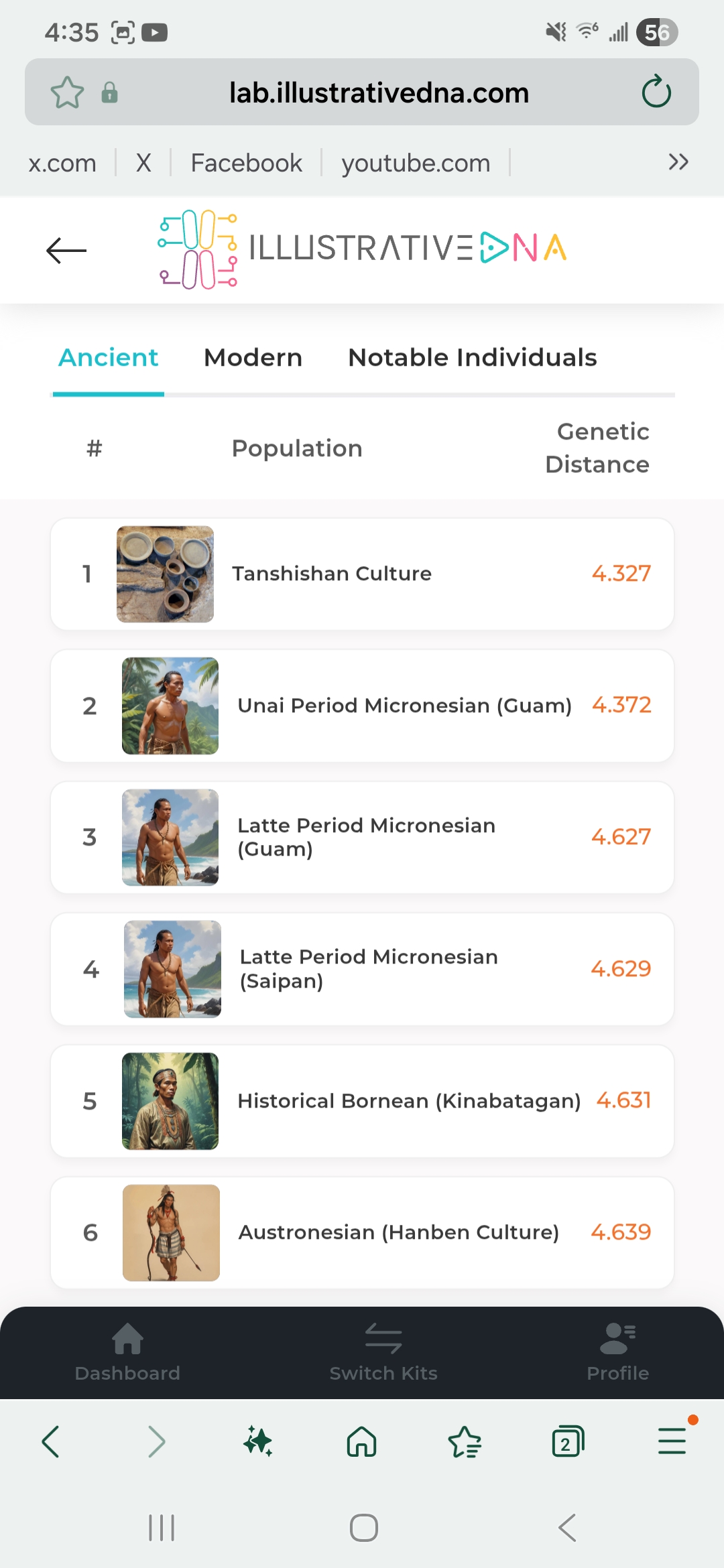
Task: View Unai Period Micronesian (Guam) details
Action: tap(362, 706)
